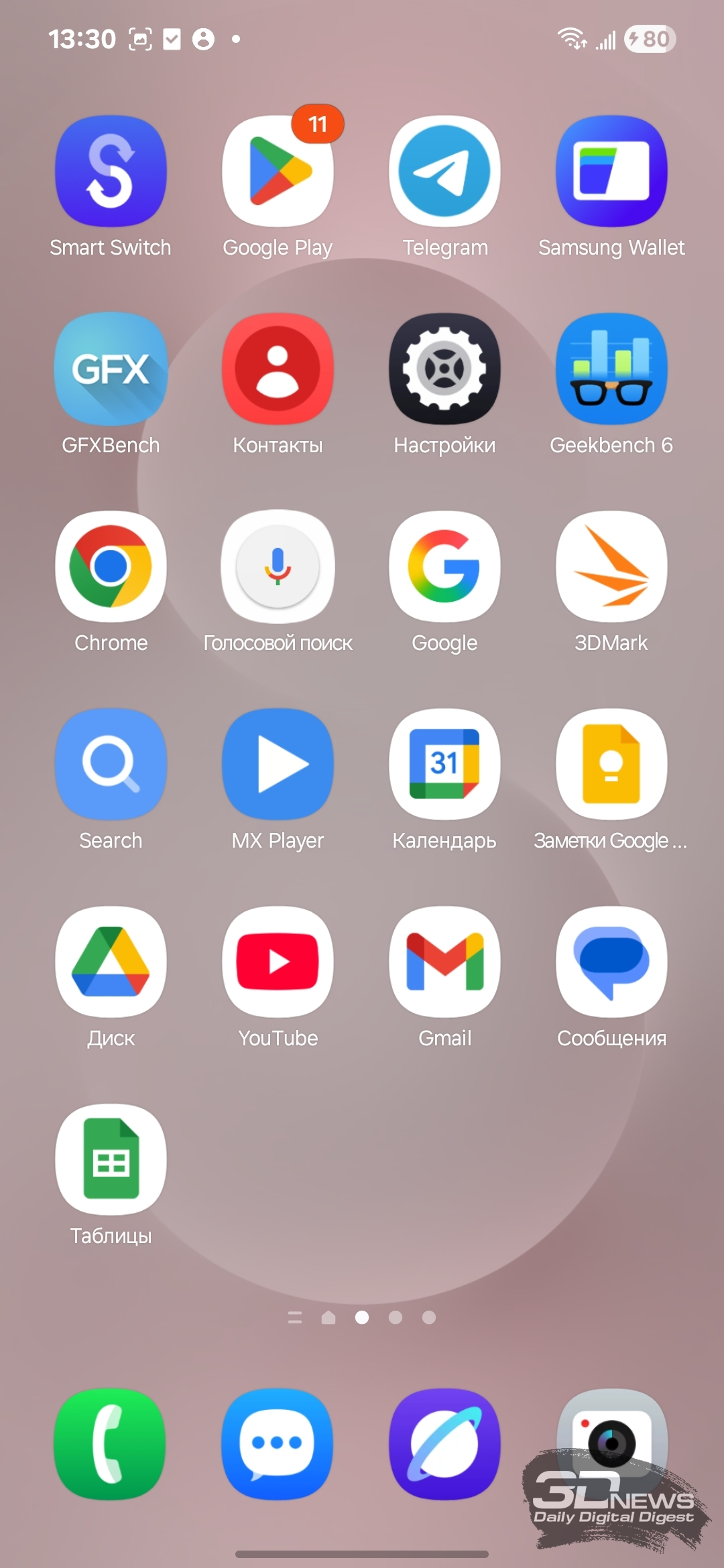Open Настройки settings
The width and height of the screenshot is (724, 1568).
(444, 369)
